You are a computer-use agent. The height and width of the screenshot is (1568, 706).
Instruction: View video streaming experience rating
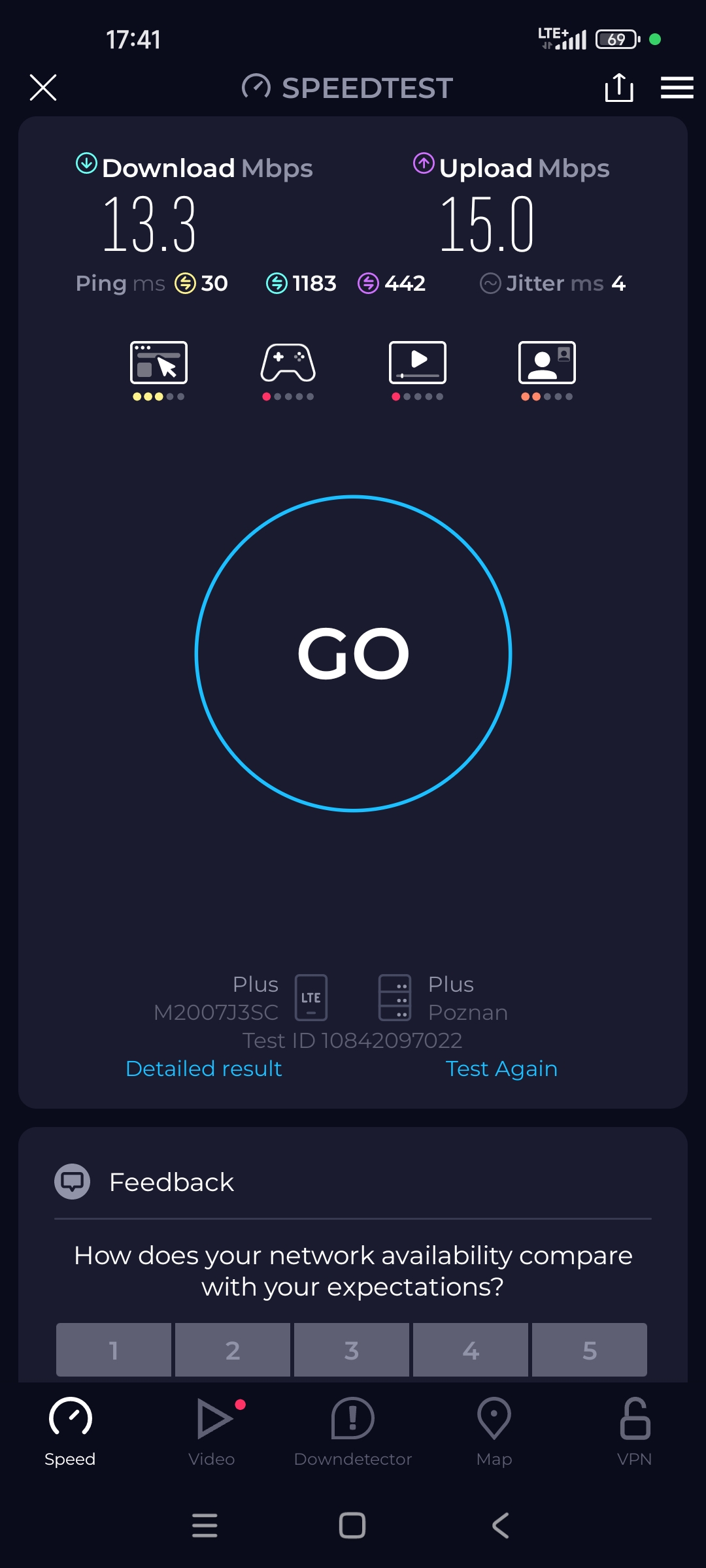418,369
